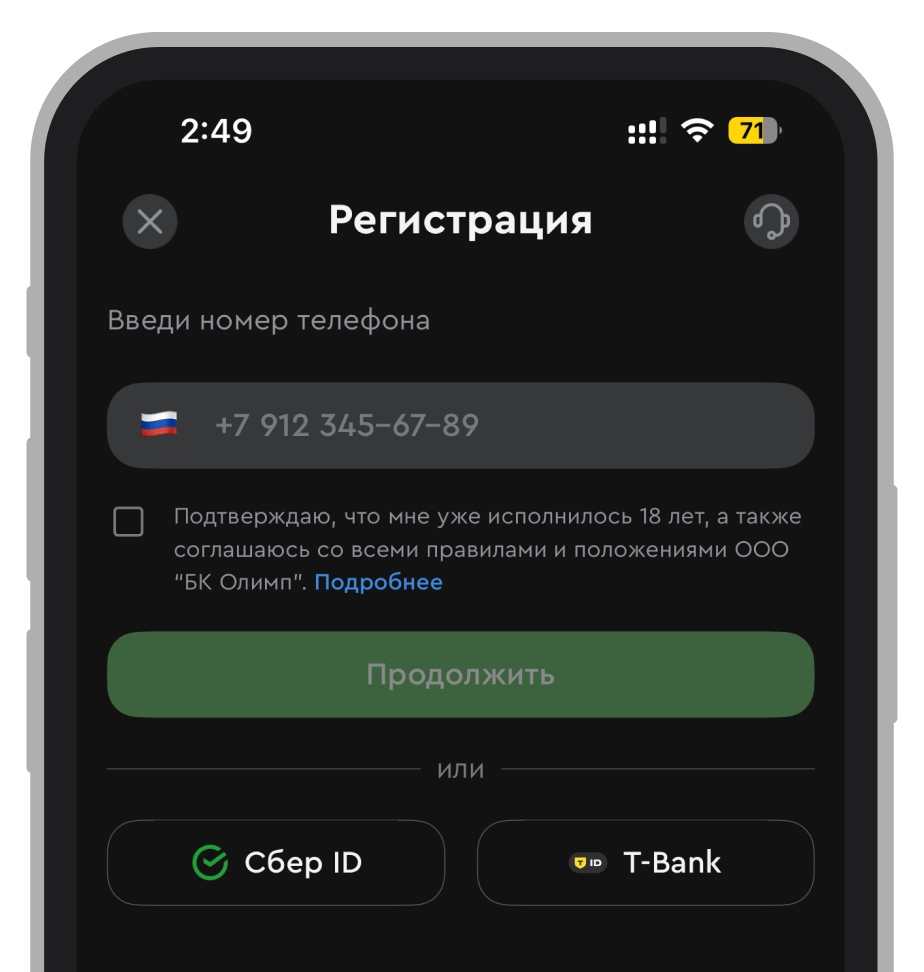Close the registration screen

coord(150,221)
